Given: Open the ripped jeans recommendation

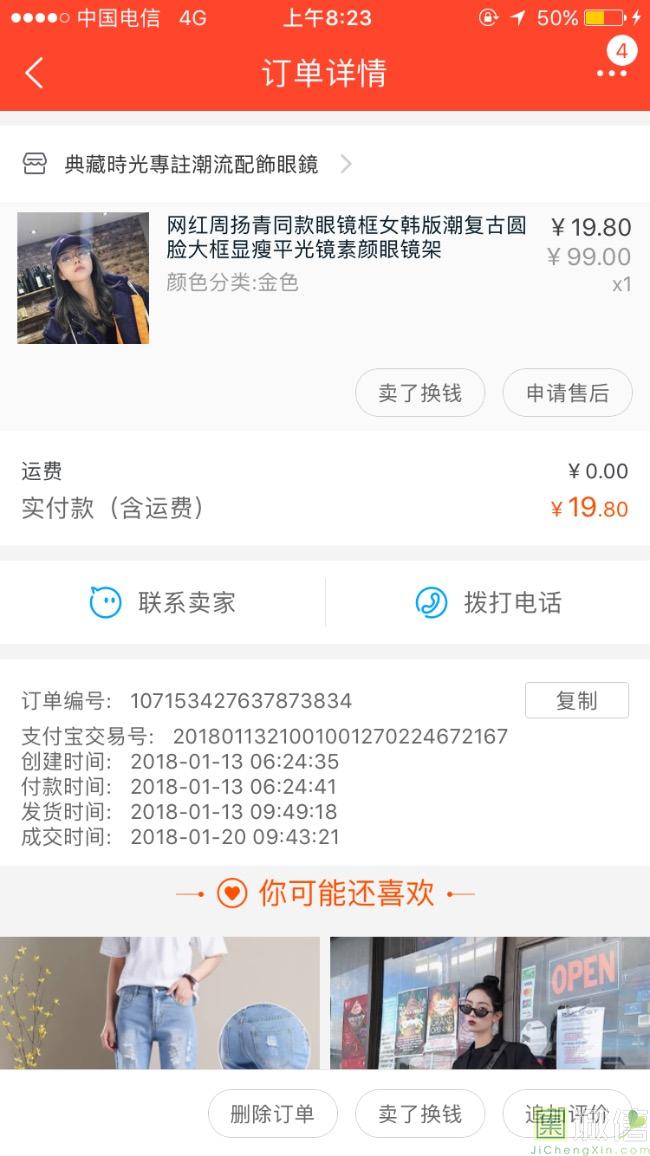Looking at the screenshot, I should point(160,1002).
